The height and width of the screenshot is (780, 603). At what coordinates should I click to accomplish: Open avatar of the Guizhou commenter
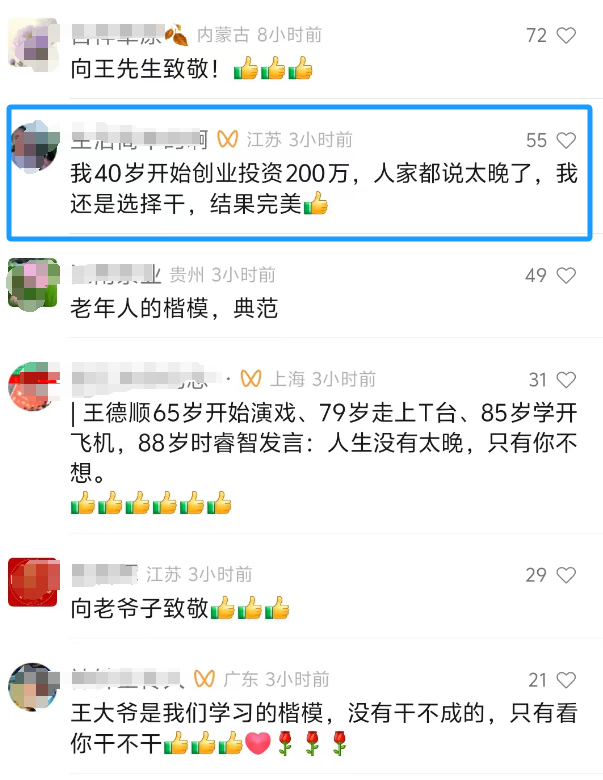pos(32,282)
